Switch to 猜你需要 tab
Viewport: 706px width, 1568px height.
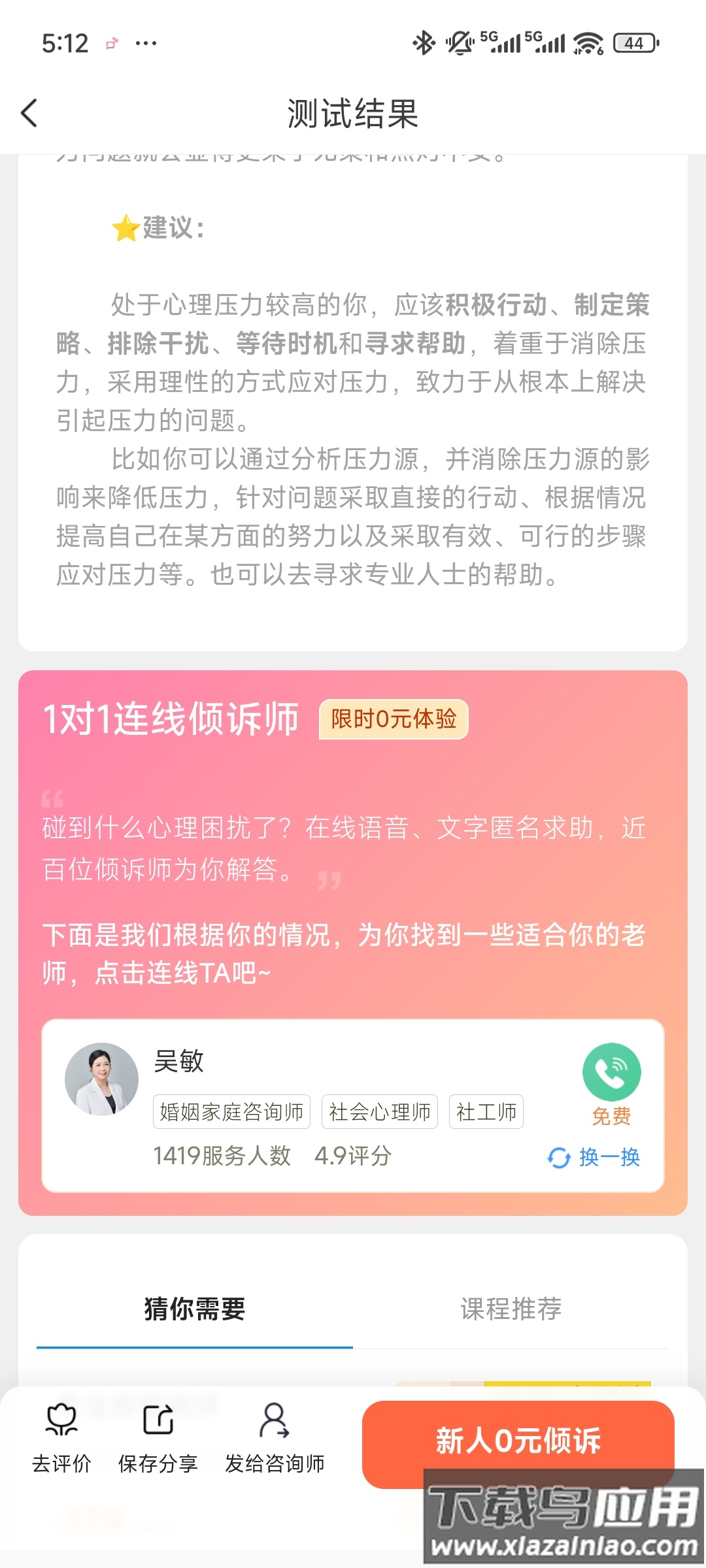tap(194, 1309)
